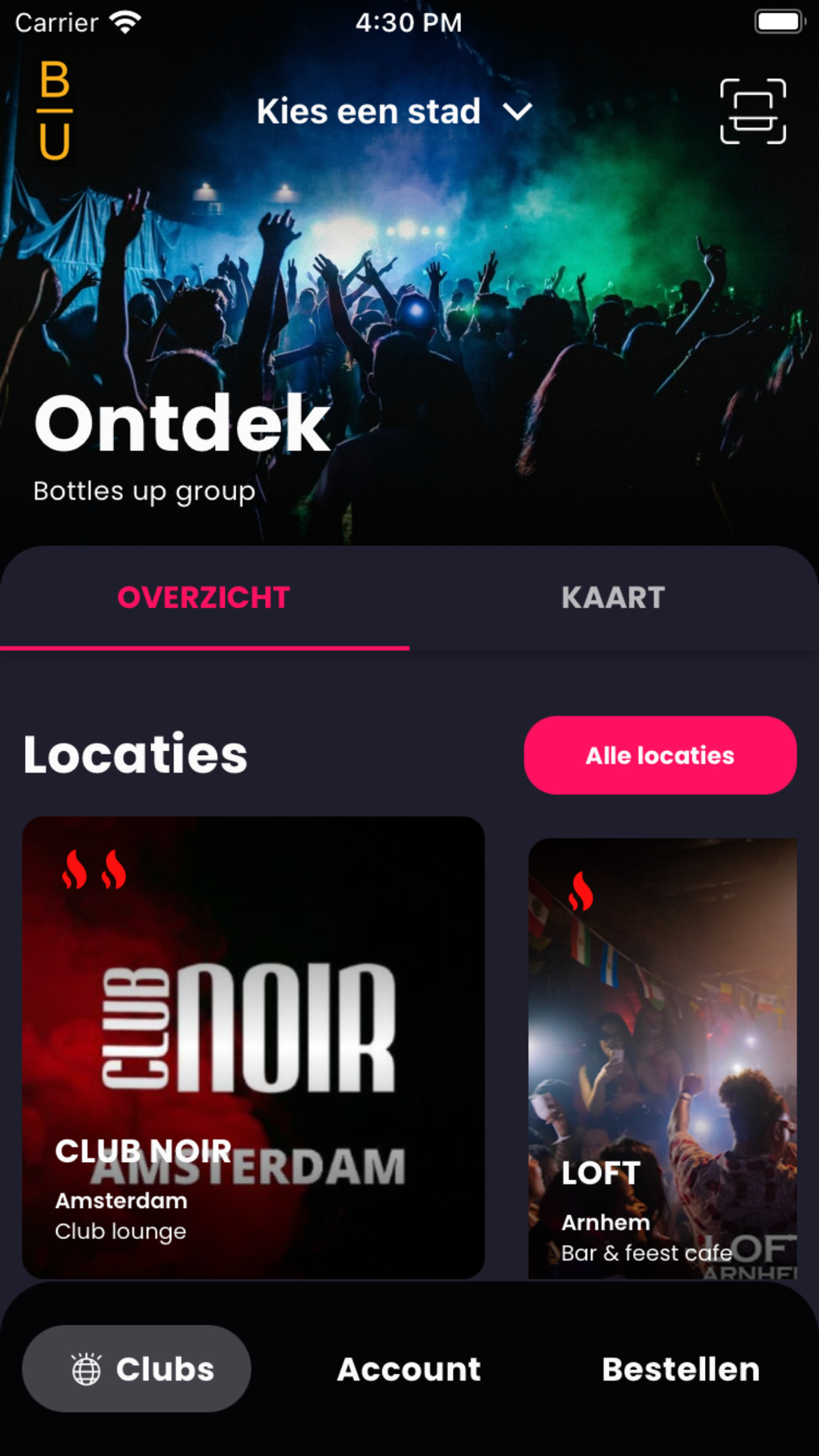Switch to the Kaart tab

613,597
